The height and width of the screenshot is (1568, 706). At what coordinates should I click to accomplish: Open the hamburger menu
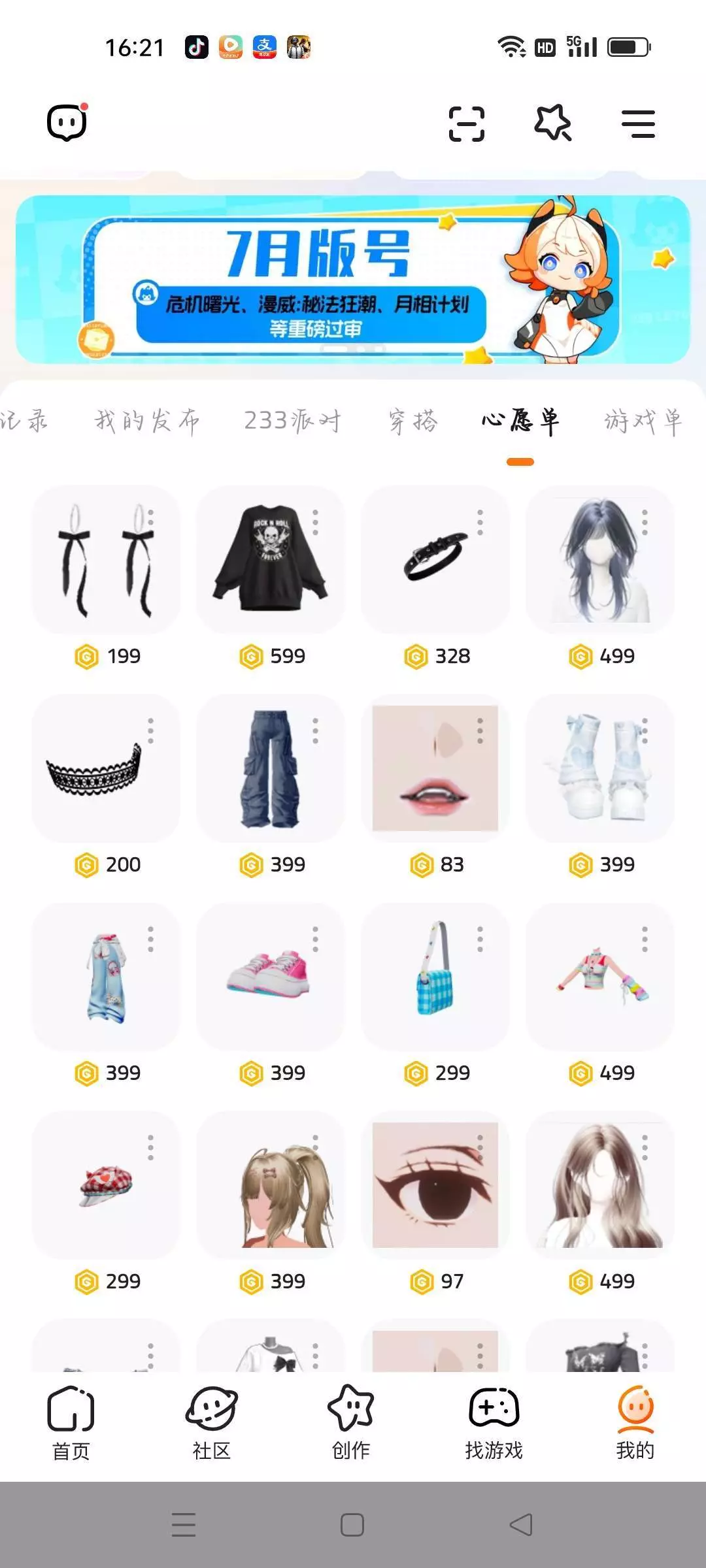[x=638, y=123]
